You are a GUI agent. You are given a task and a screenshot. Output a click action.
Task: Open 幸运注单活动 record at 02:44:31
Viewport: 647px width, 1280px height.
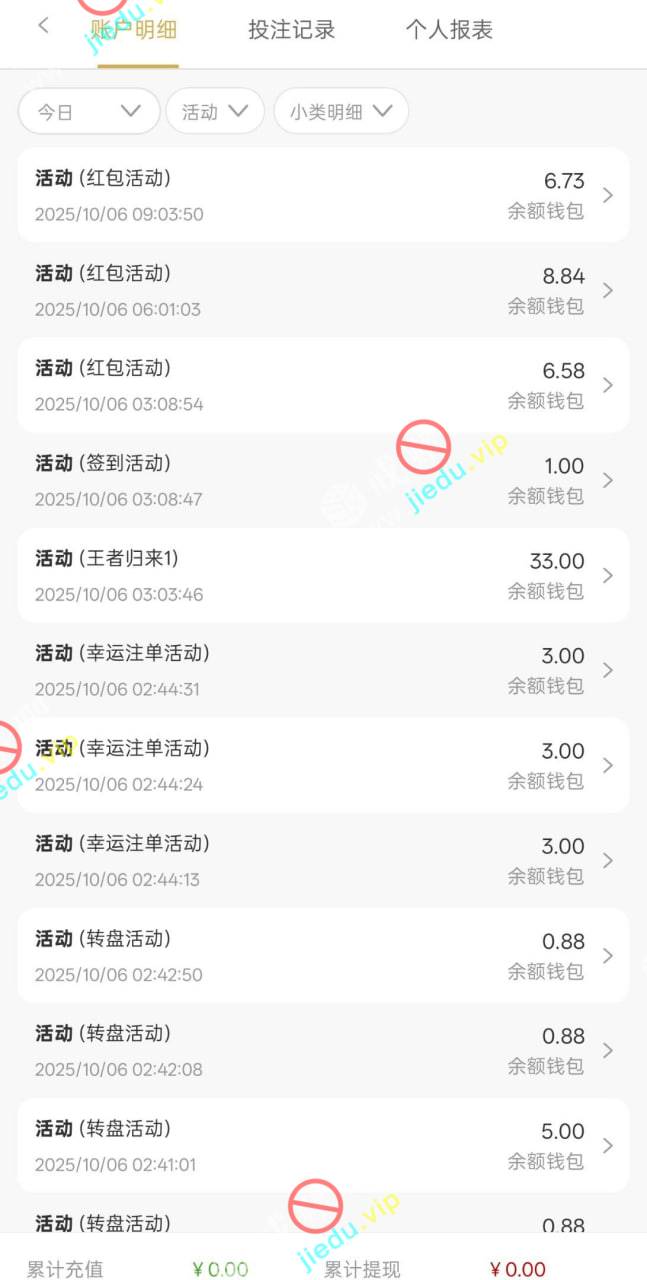(x=323, y=670)
